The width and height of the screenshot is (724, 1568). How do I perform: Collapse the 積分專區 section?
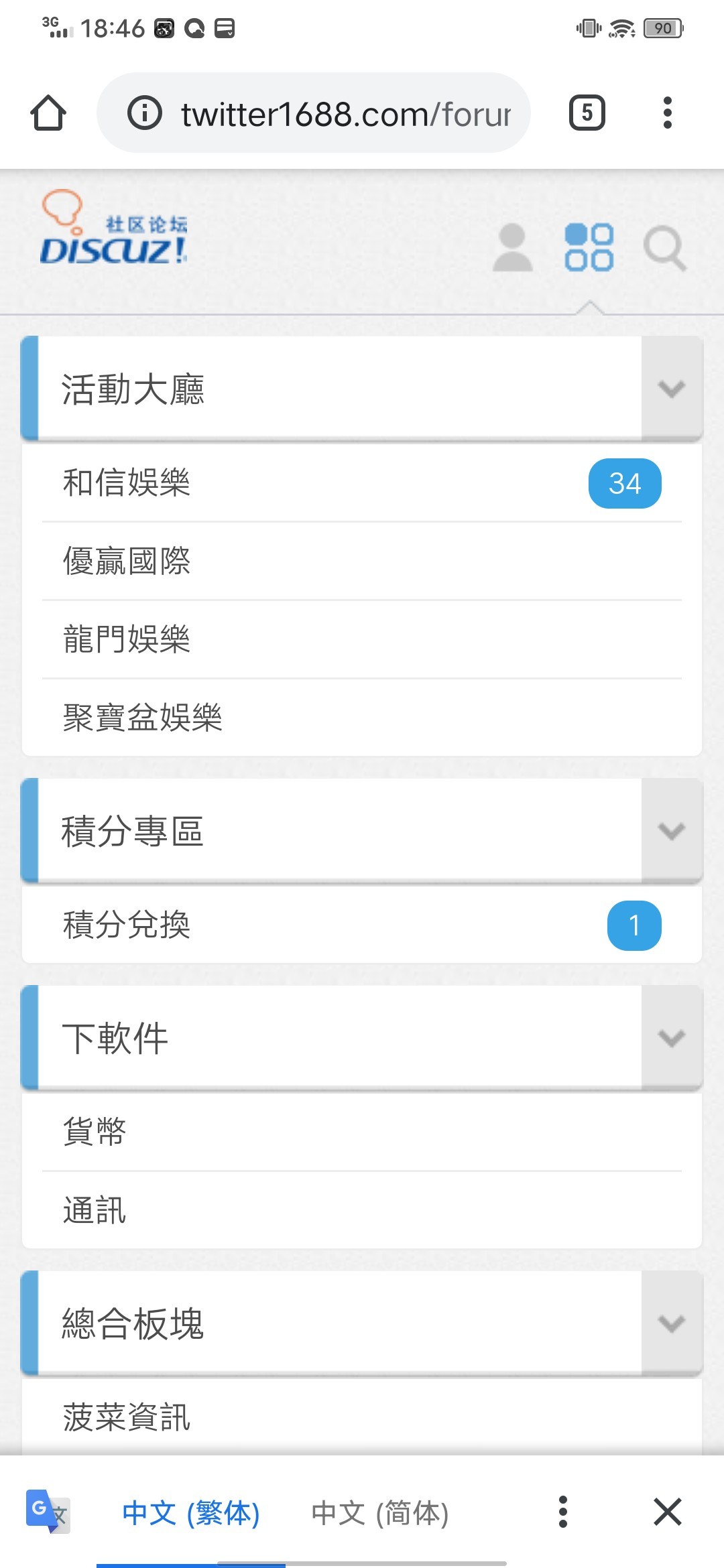click(x=672, y=831)
